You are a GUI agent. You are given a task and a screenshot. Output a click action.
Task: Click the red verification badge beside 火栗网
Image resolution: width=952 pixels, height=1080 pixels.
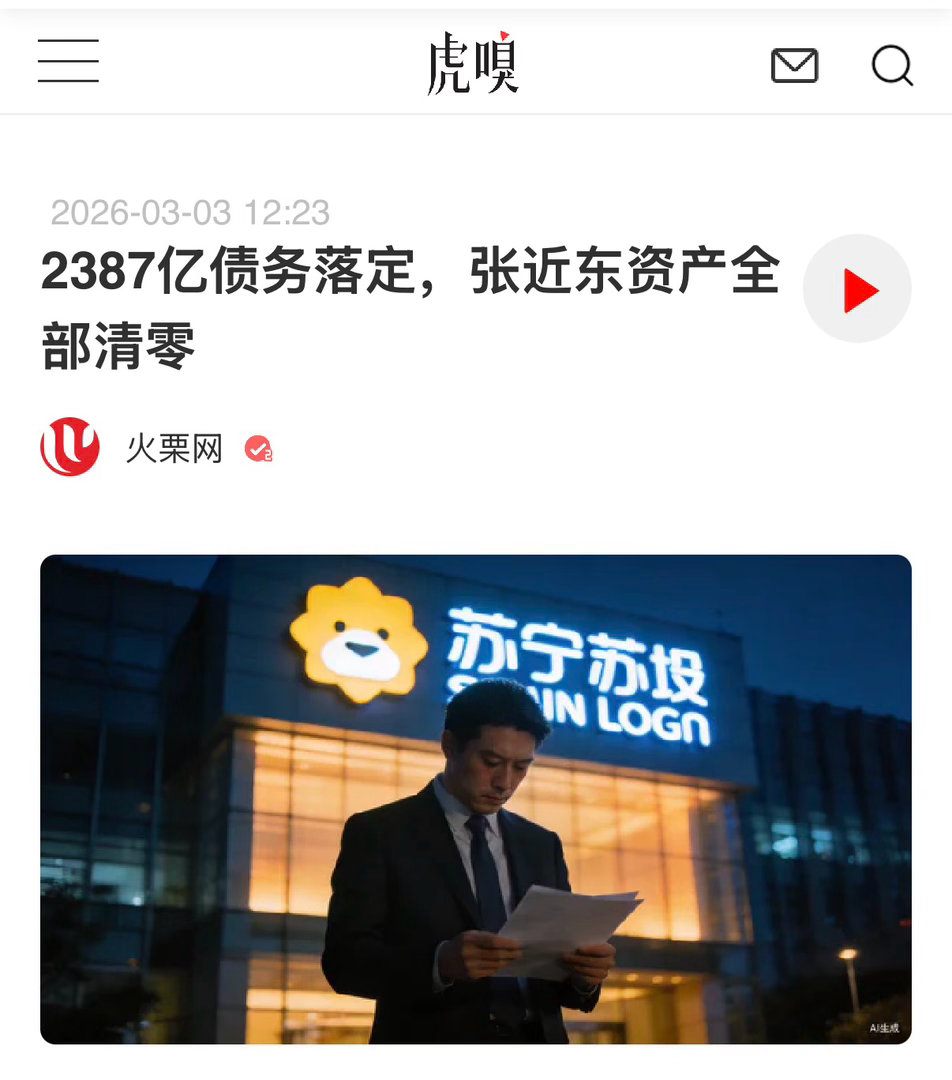(x=257, y=449)
